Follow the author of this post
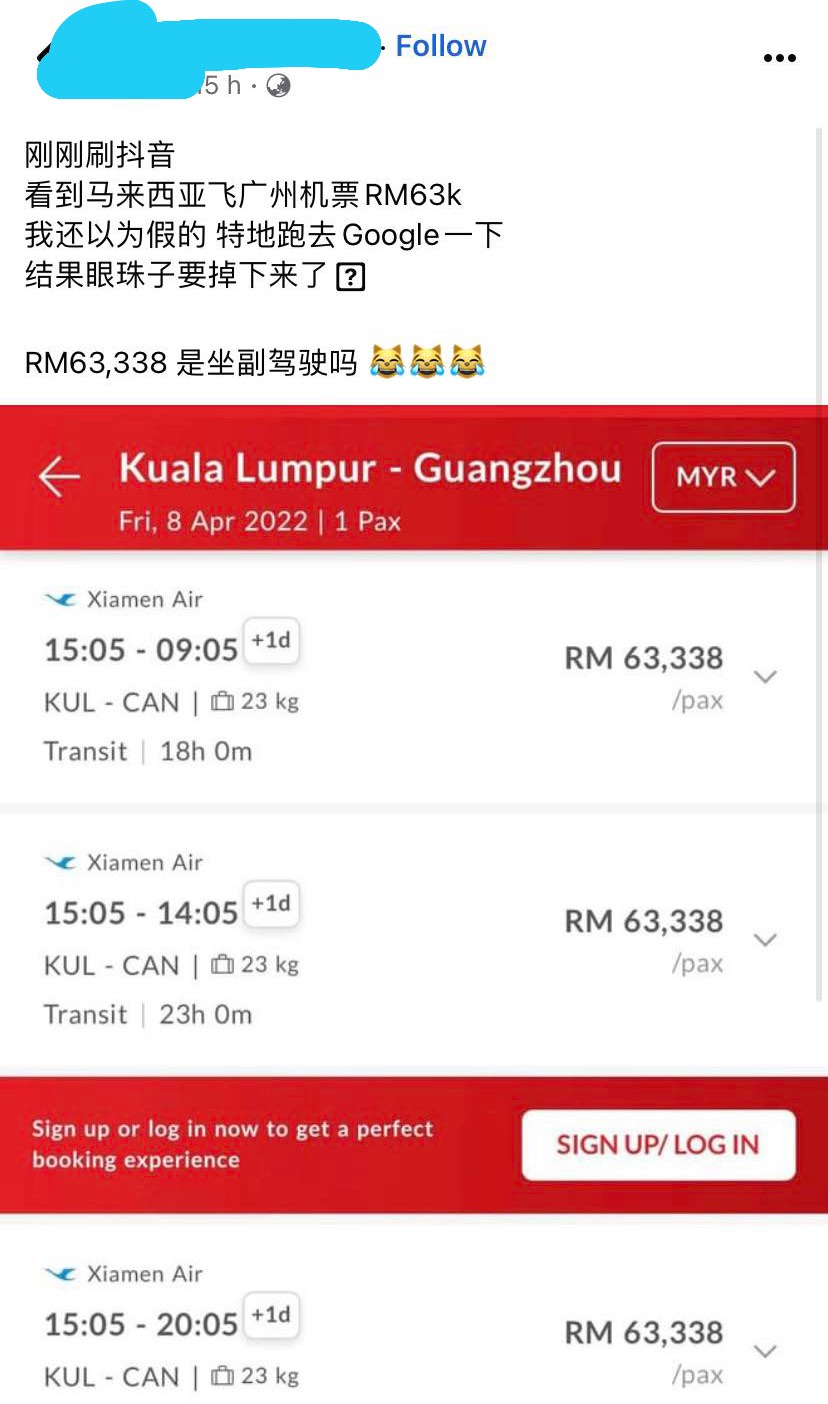Viewport: 828px width, 1404px height. tap(441, 46)
